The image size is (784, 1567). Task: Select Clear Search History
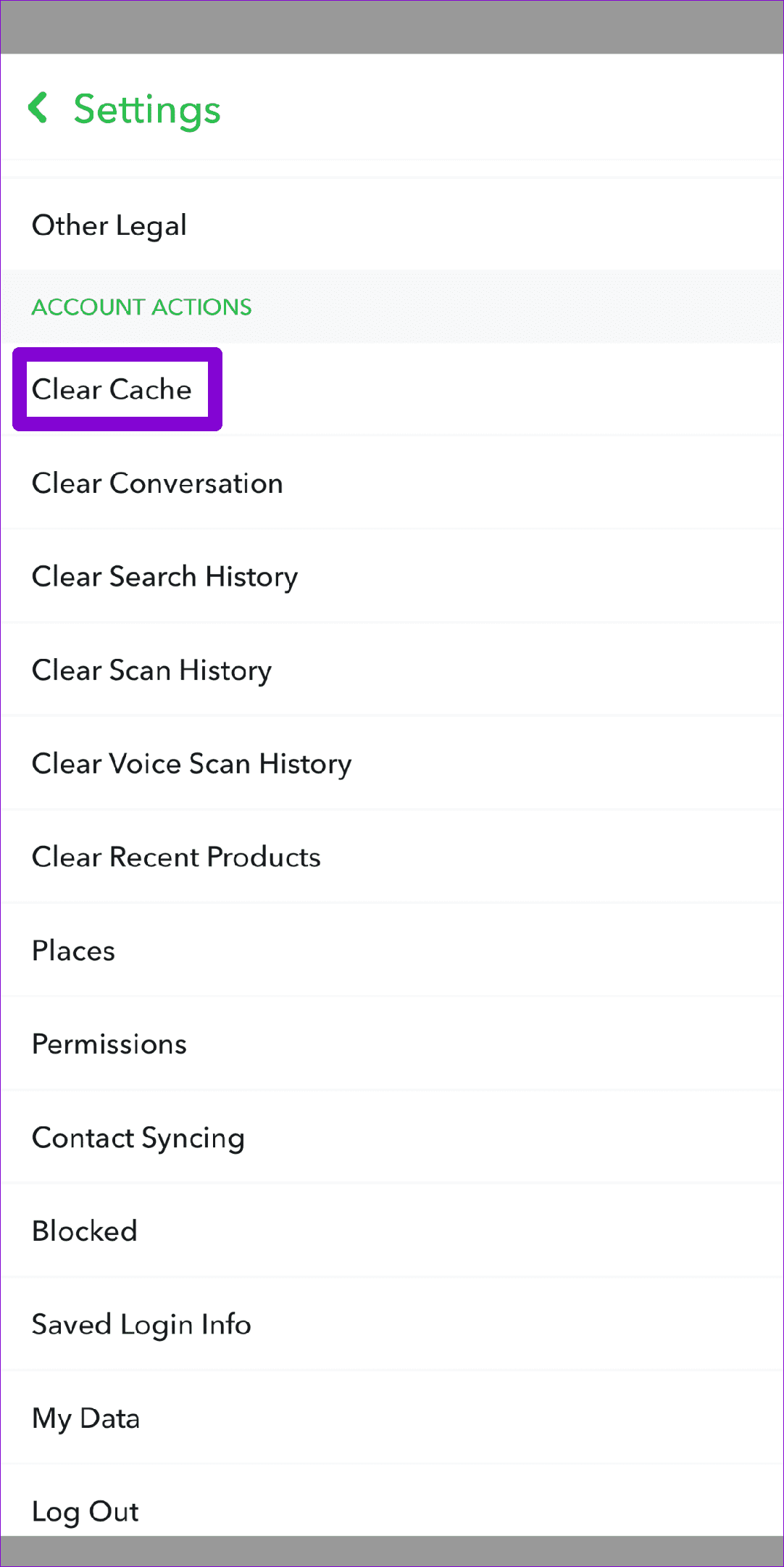[164, 576]
